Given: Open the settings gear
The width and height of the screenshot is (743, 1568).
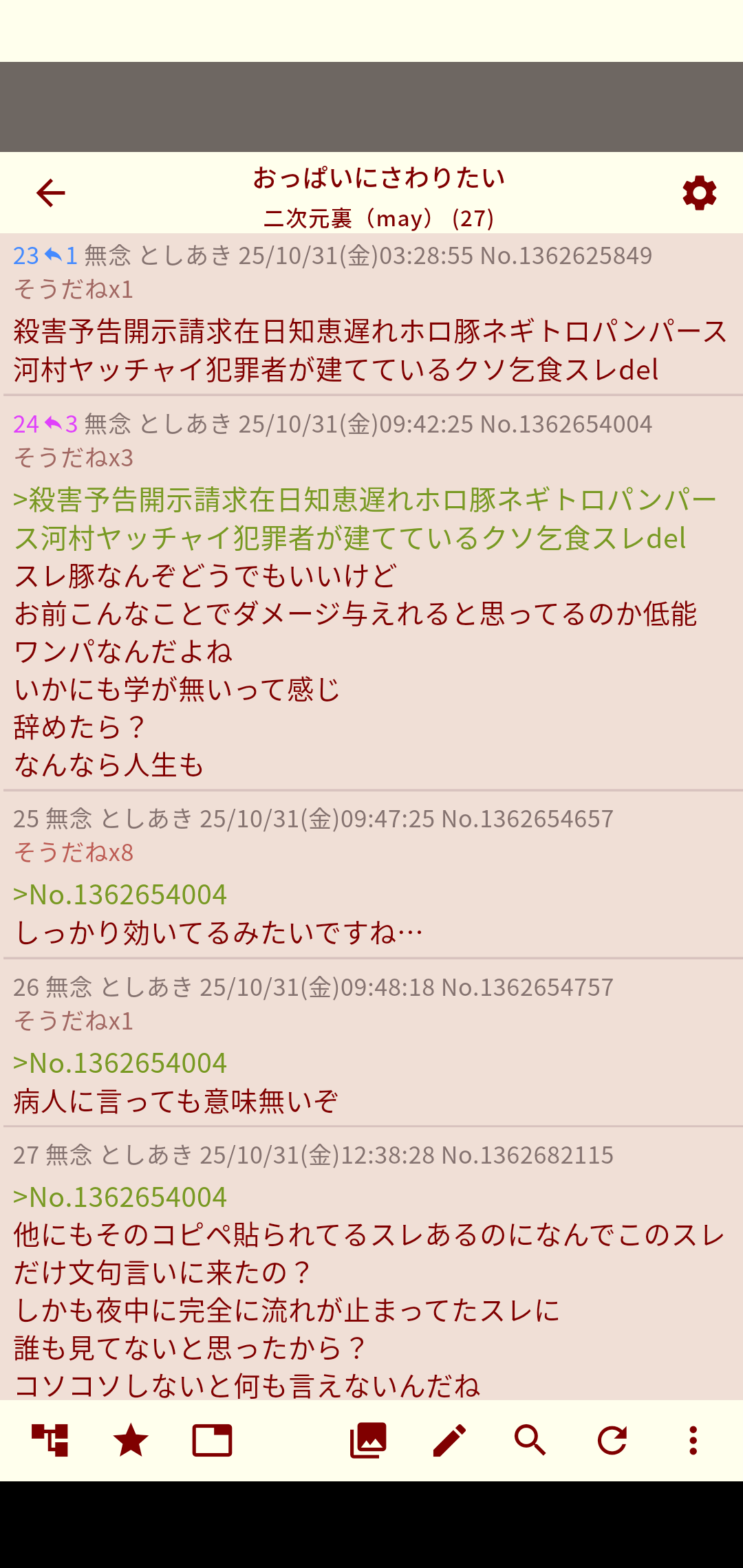Looking at the screenshot, I should (x=699, y=193).
